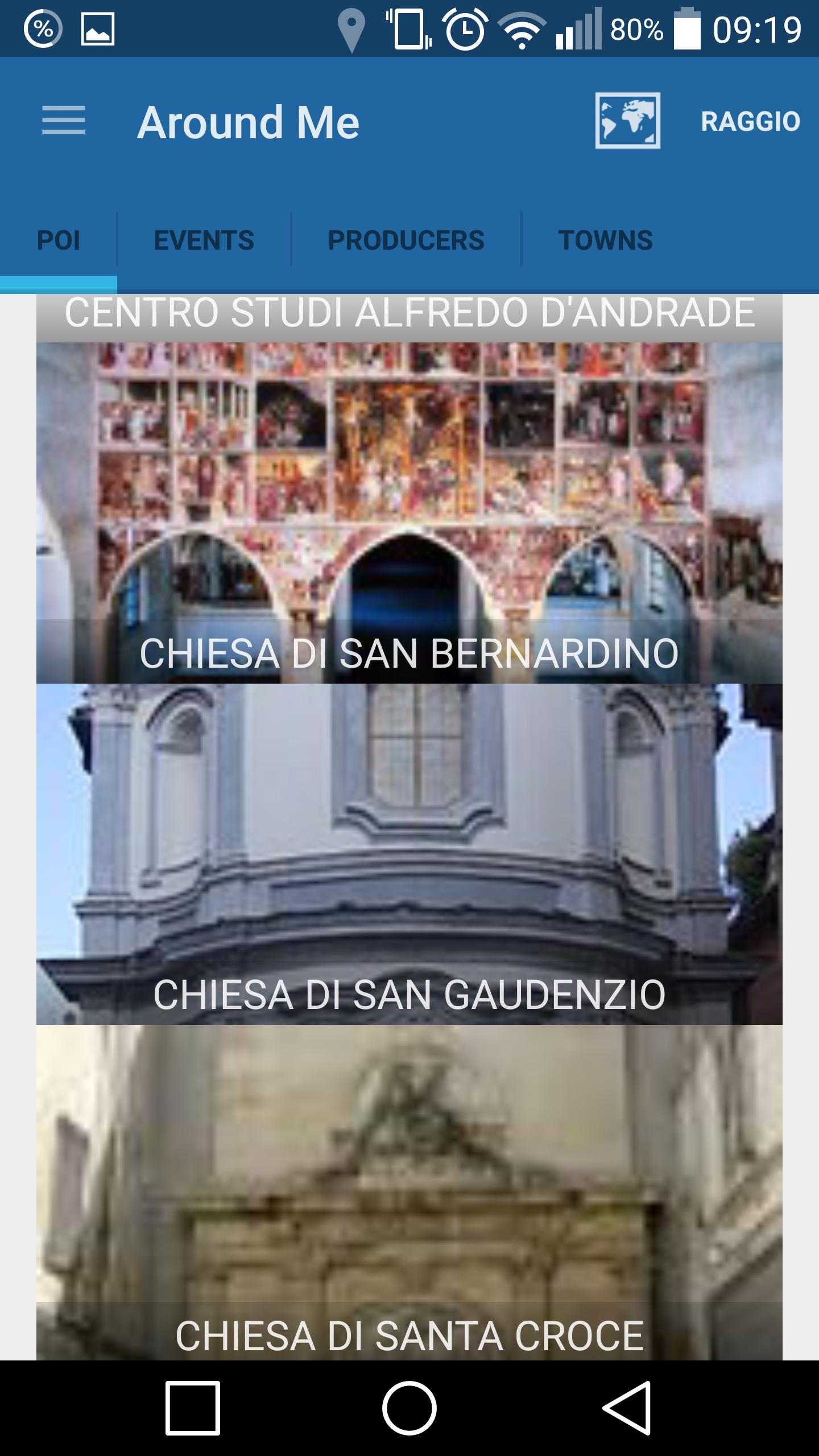
Task: Go back using the system back button
Action: click(626, 1408)
